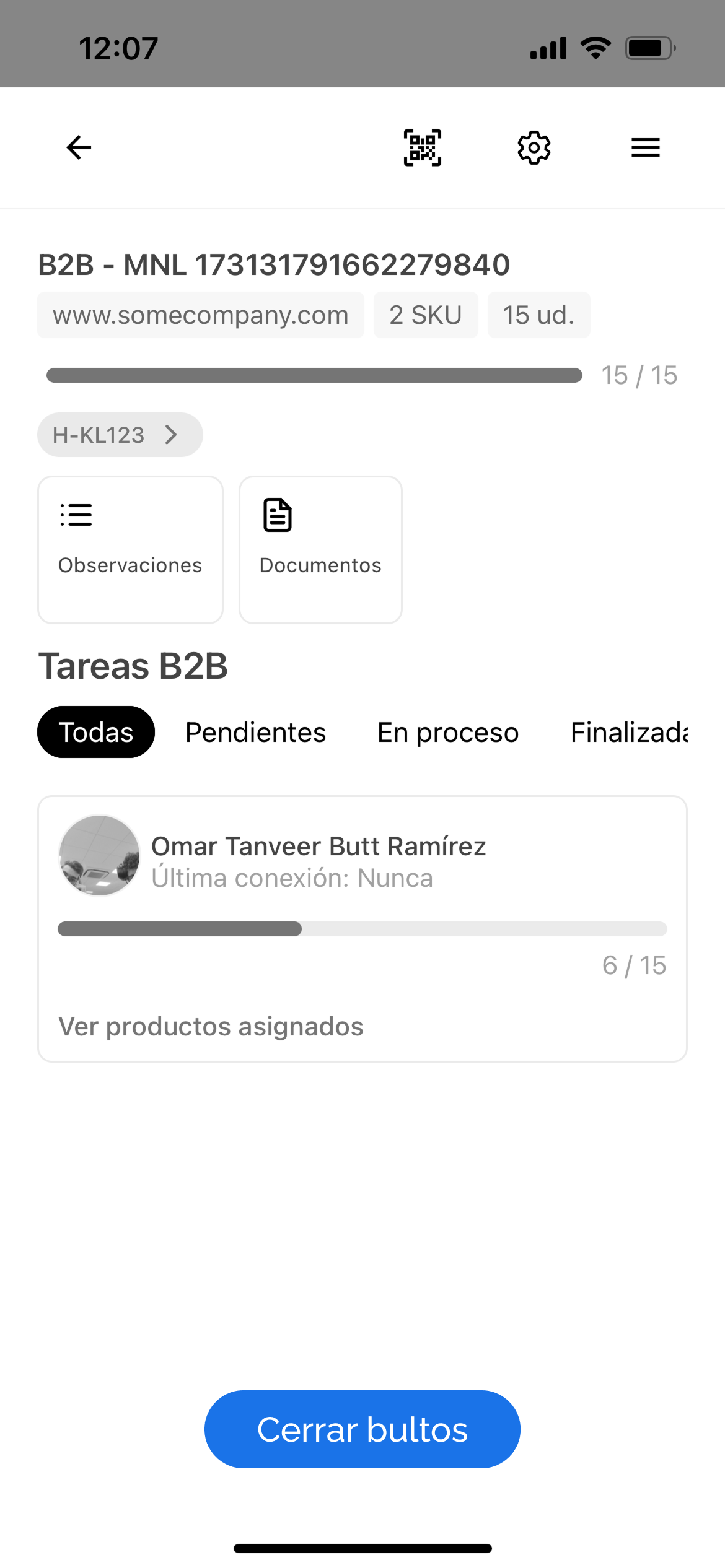Open the QR code scanner
This screenshot has height=1568, width=725.
(x=422, y=147)
